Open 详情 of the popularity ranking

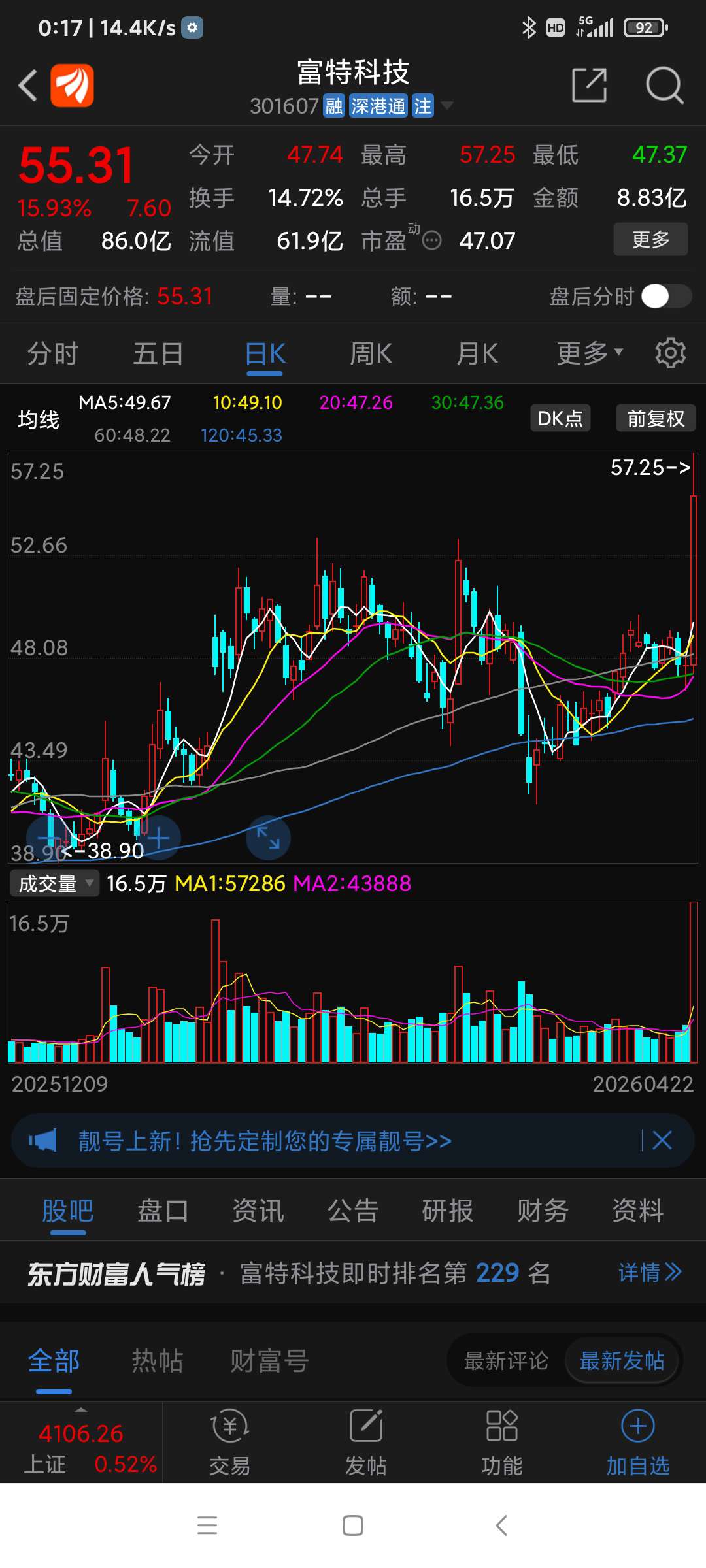[x=650, y=1272]
